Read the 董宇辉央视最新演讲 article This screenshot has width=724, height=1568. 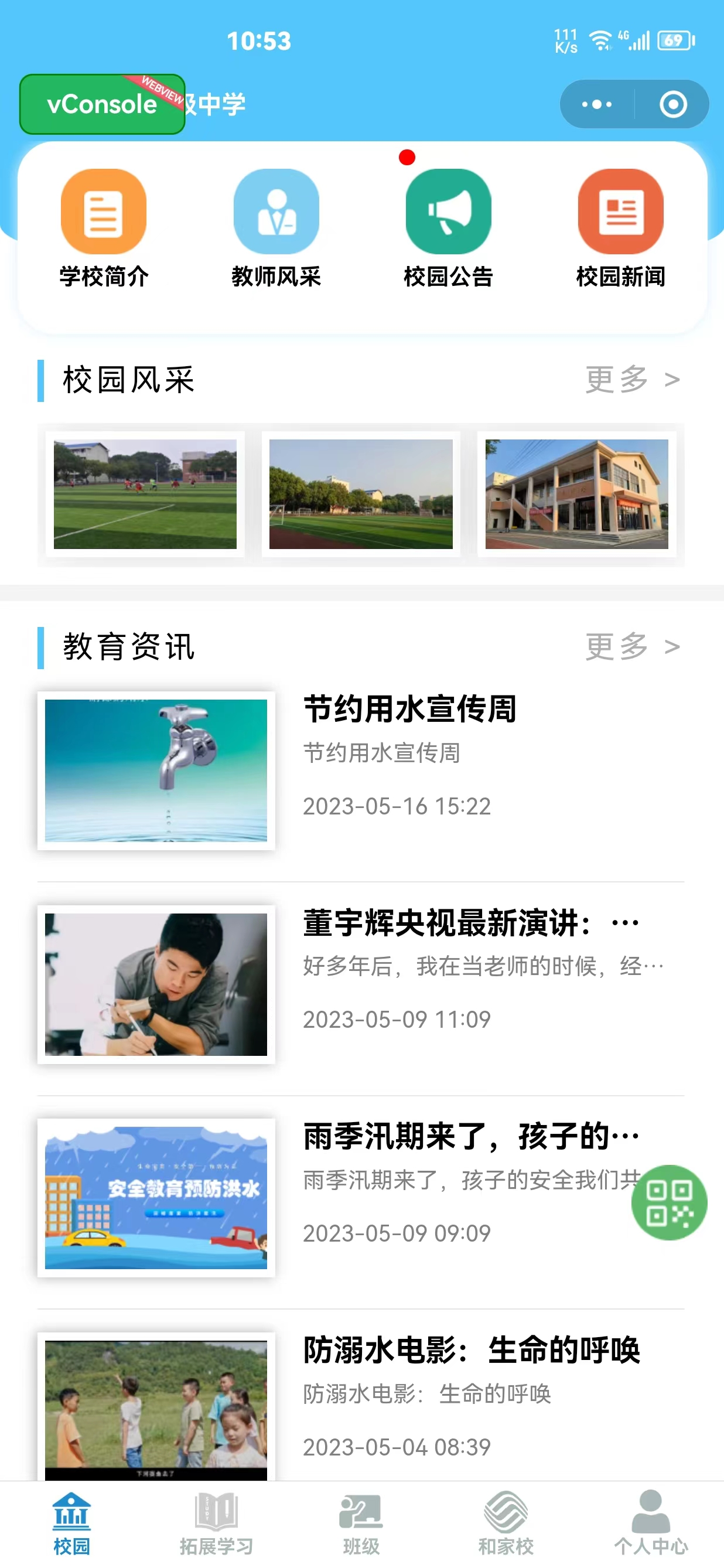coord(446,923)
